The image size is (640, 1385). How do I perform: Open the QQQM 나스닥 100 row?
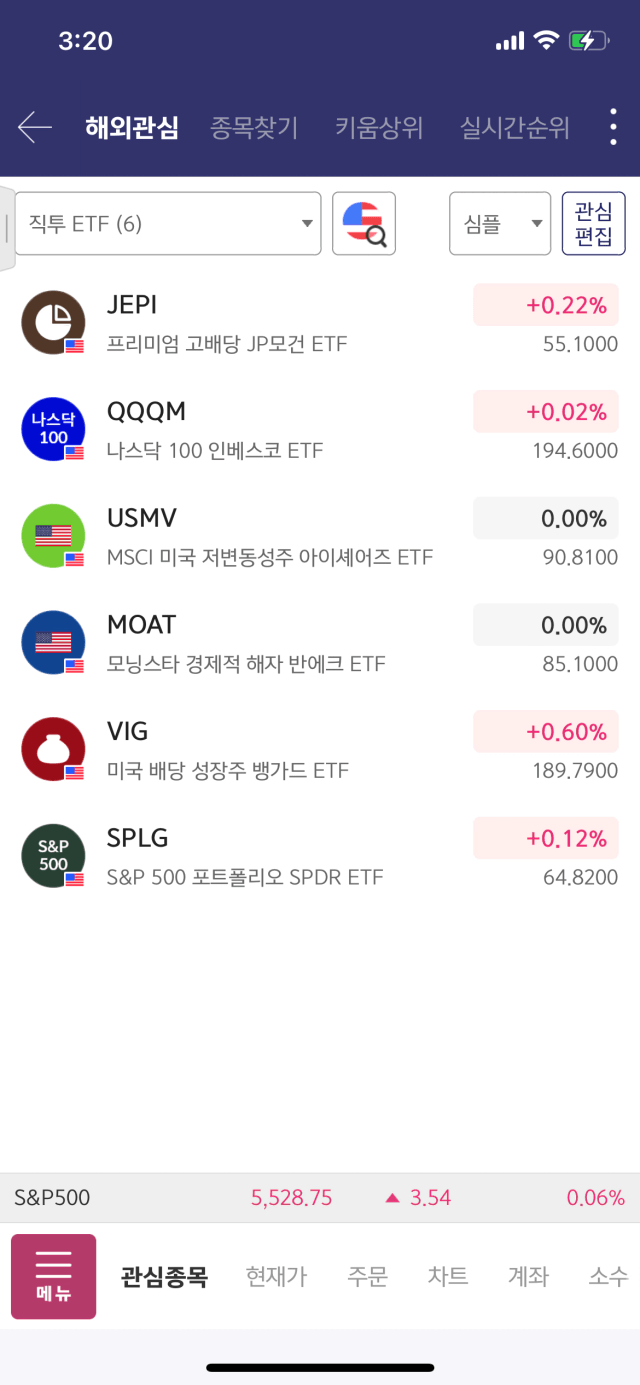320,430
